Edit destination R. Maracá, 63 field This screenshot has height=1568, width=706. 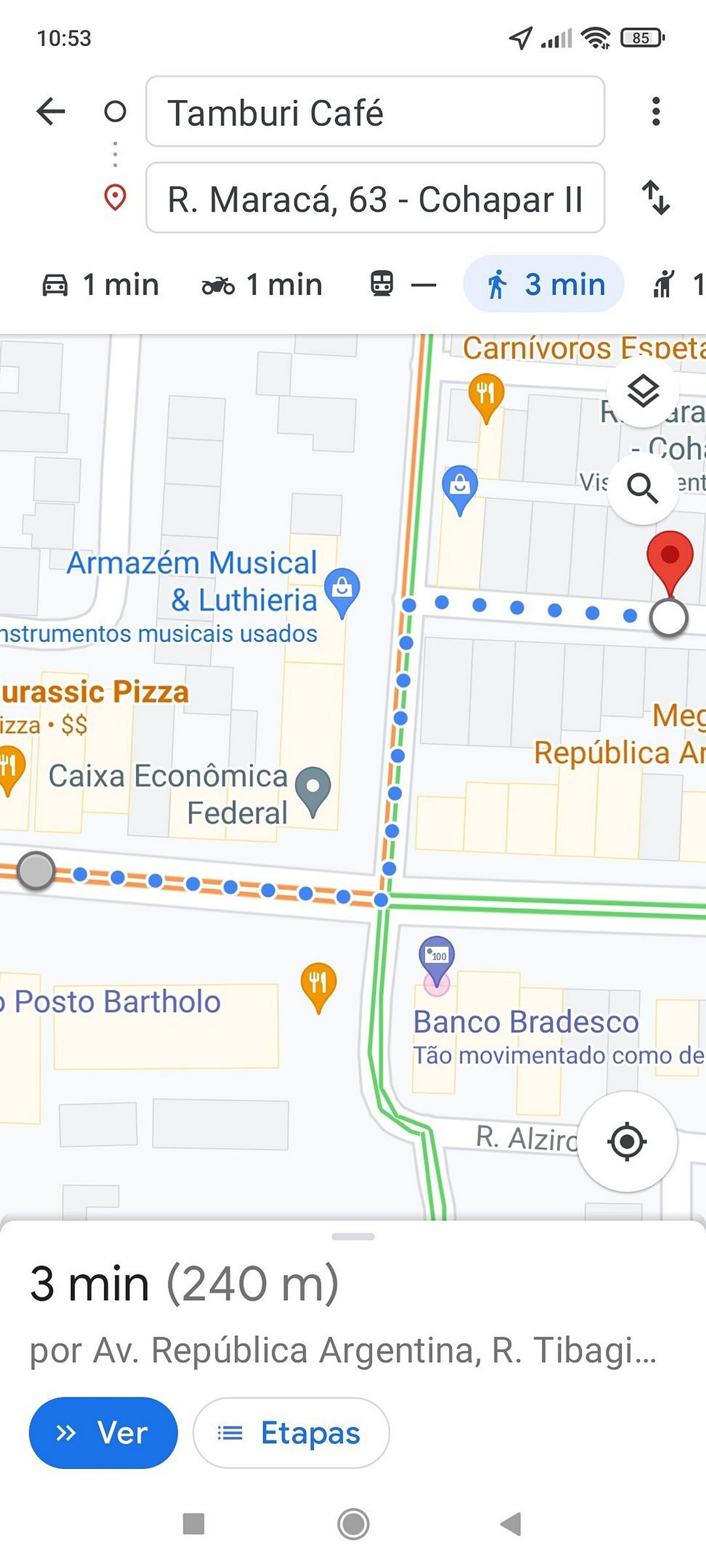coord(375,198)
